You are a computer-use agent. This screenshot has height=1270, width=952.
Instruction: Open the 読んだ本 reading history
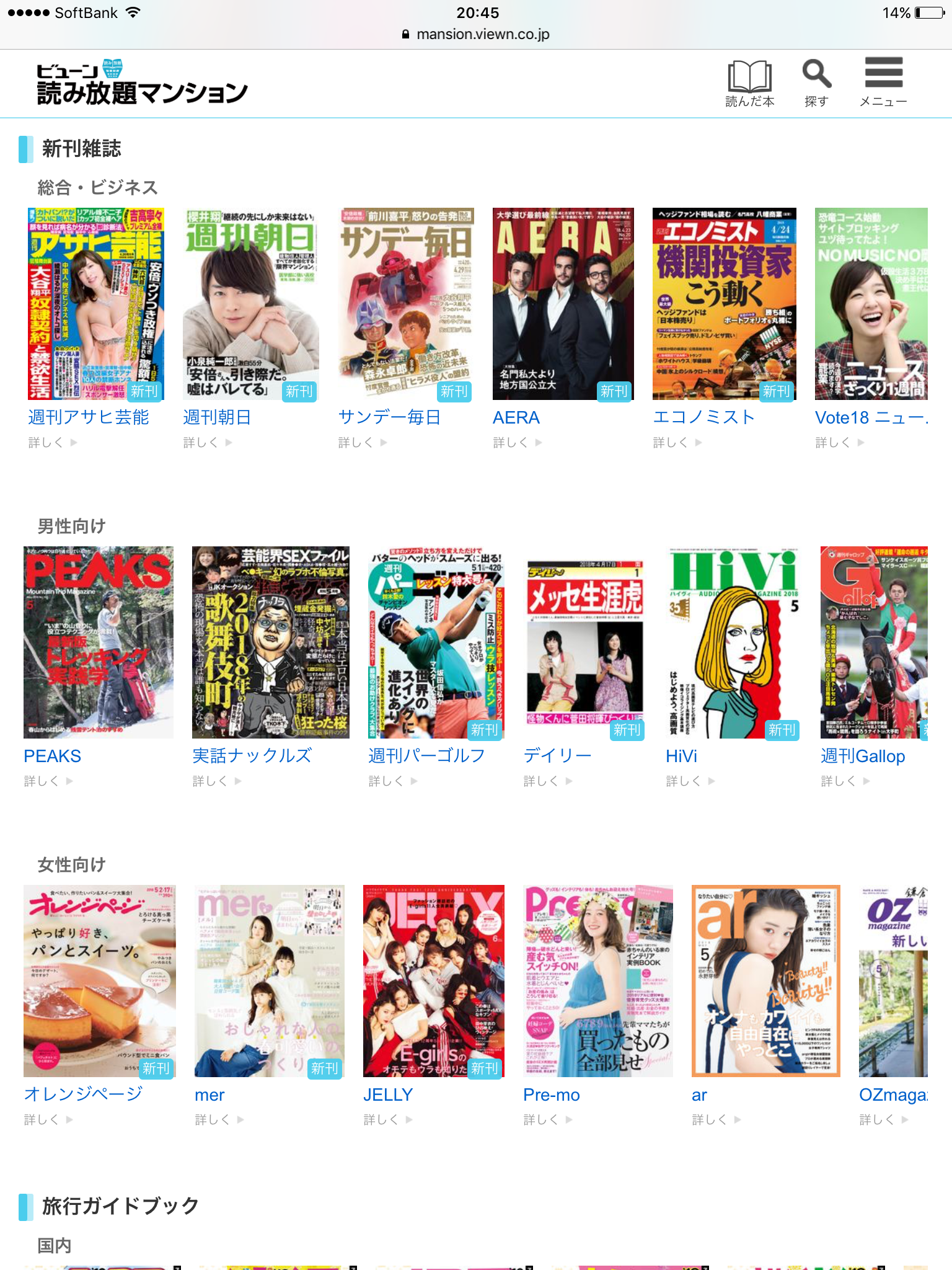(x=749, y=83)
